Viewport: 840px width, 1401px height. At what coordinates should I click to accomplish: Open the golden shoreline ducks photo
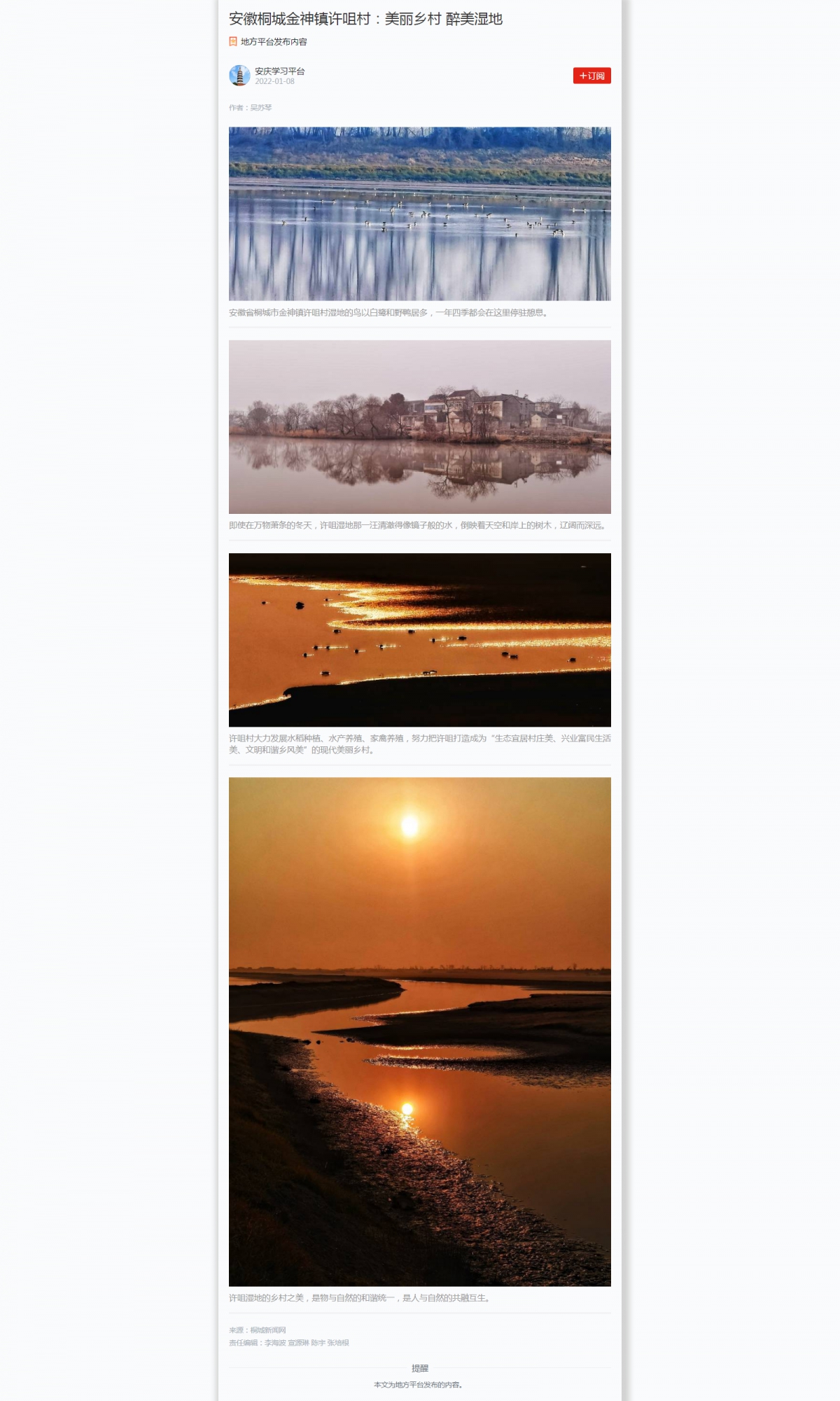coord(419,639)
